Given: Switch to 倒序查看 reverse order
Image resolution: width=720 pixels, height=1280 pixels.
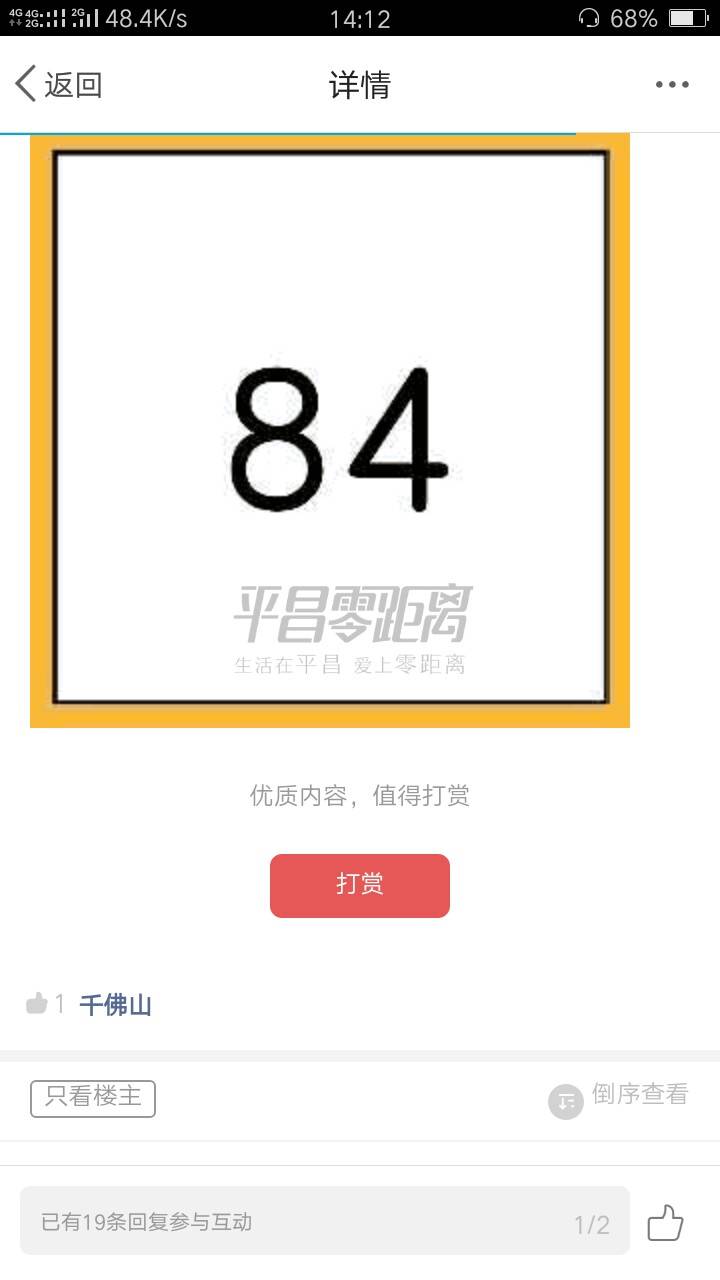Looking at the screenshot, I should tap(619, 1097).
